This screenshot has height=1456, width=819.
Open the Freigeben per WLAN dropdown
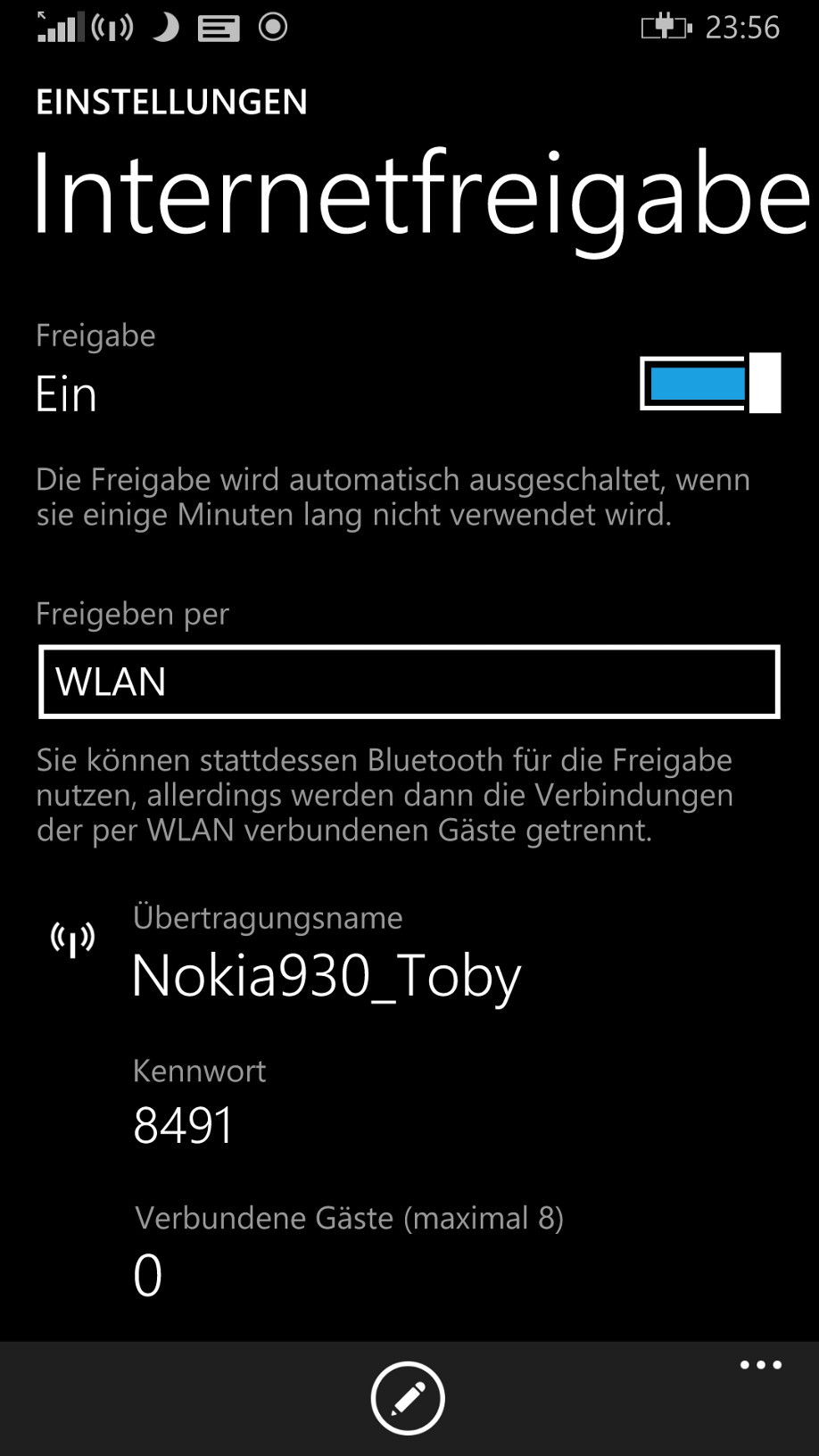[409, 682]
